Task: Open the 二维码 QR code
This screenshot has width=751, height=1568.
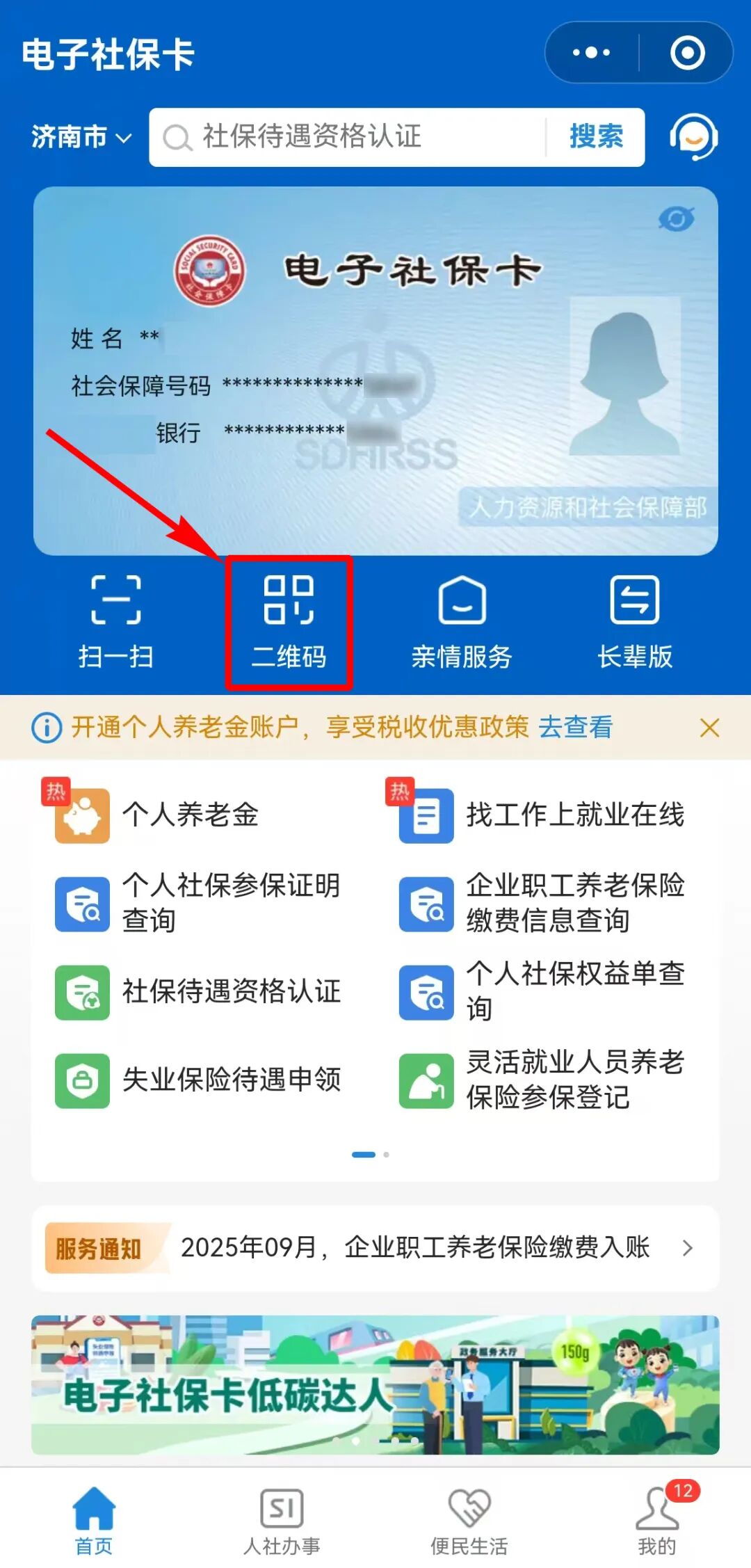Action: 289,622
